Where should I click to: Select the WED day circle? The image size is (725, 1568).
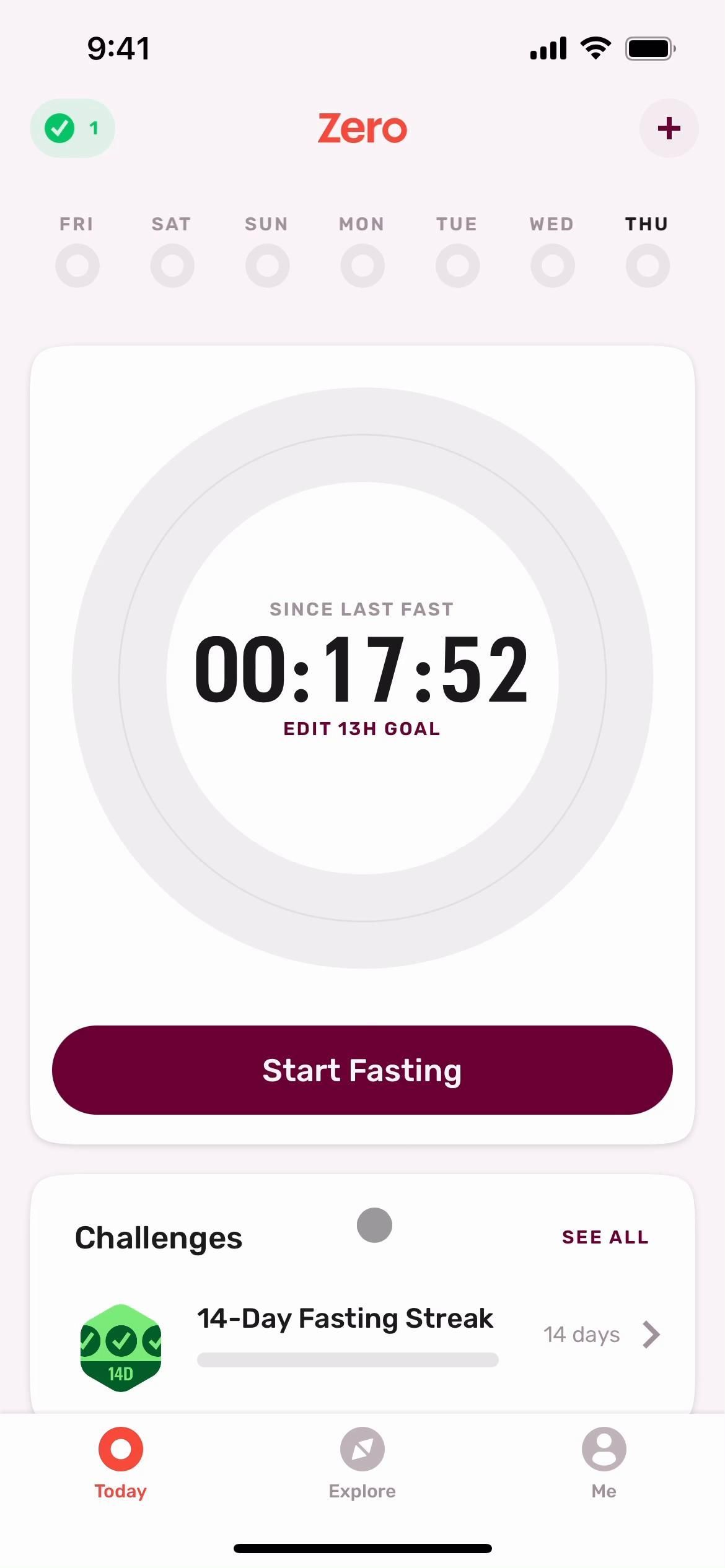552,265
